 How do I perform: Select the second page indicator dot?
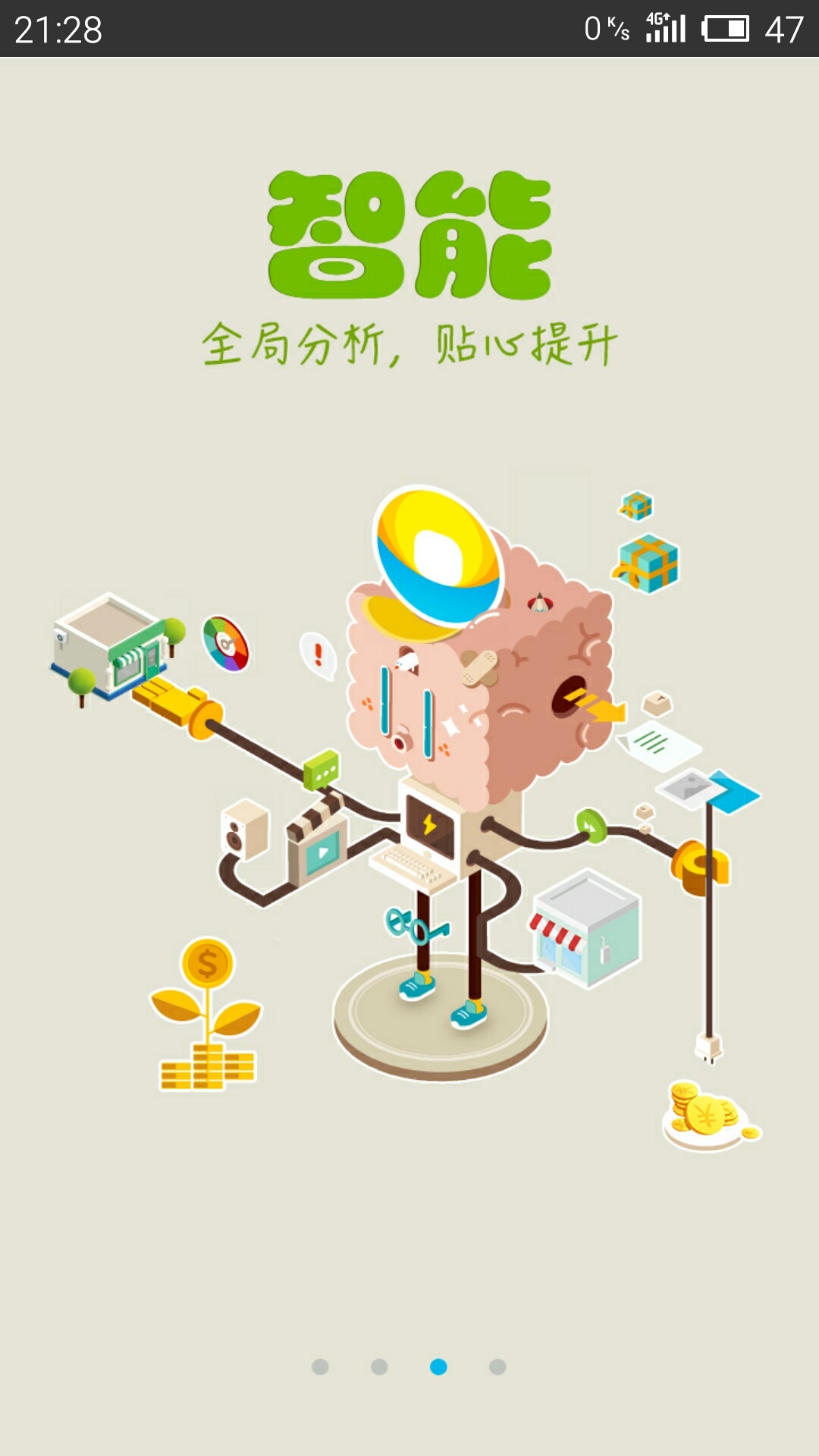(x=379, y=1367)
